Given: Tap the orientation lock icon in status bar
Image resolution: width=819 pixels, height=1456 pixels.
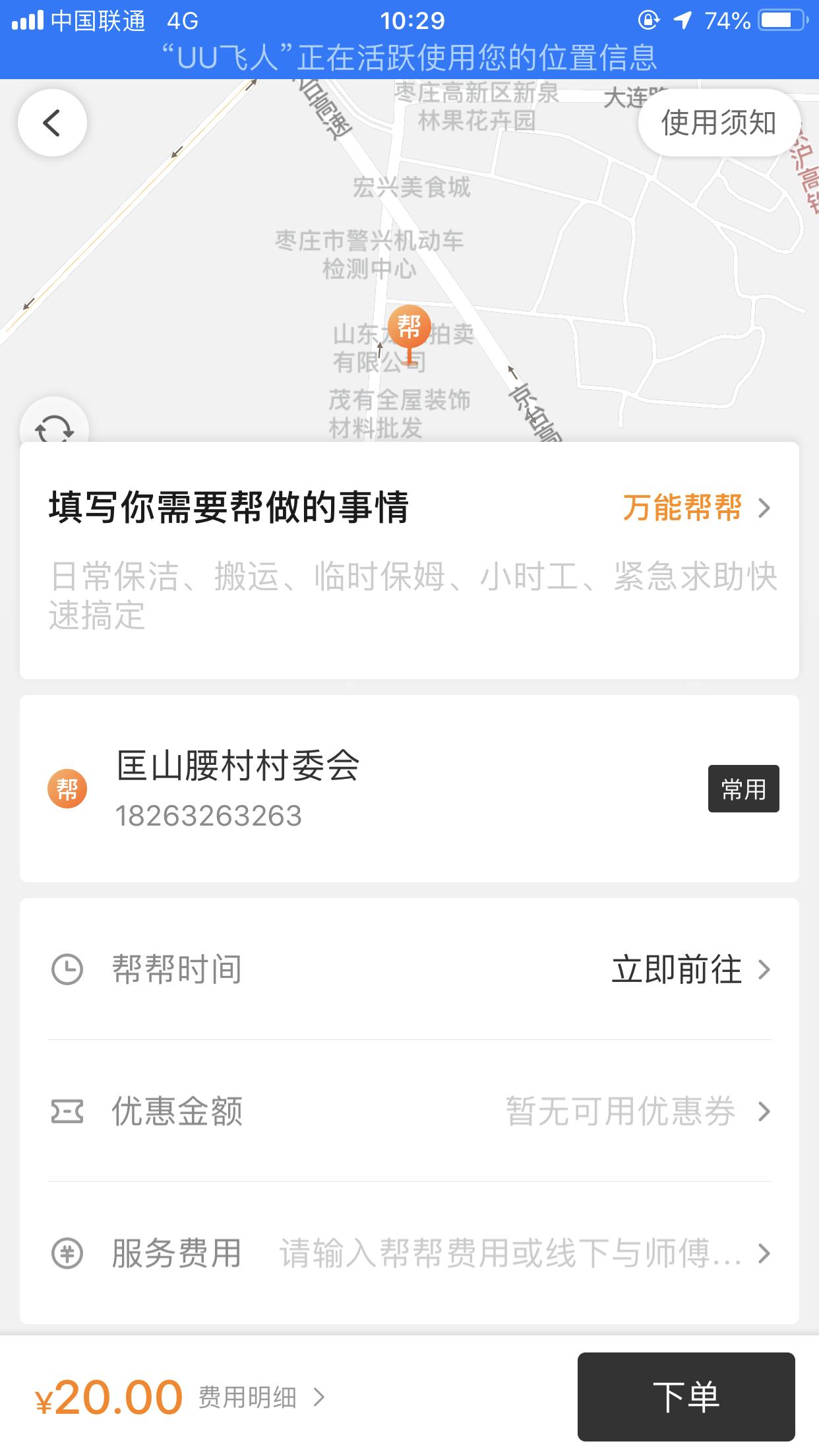Looking at the screenshot, I should click(x=648, y=20).
